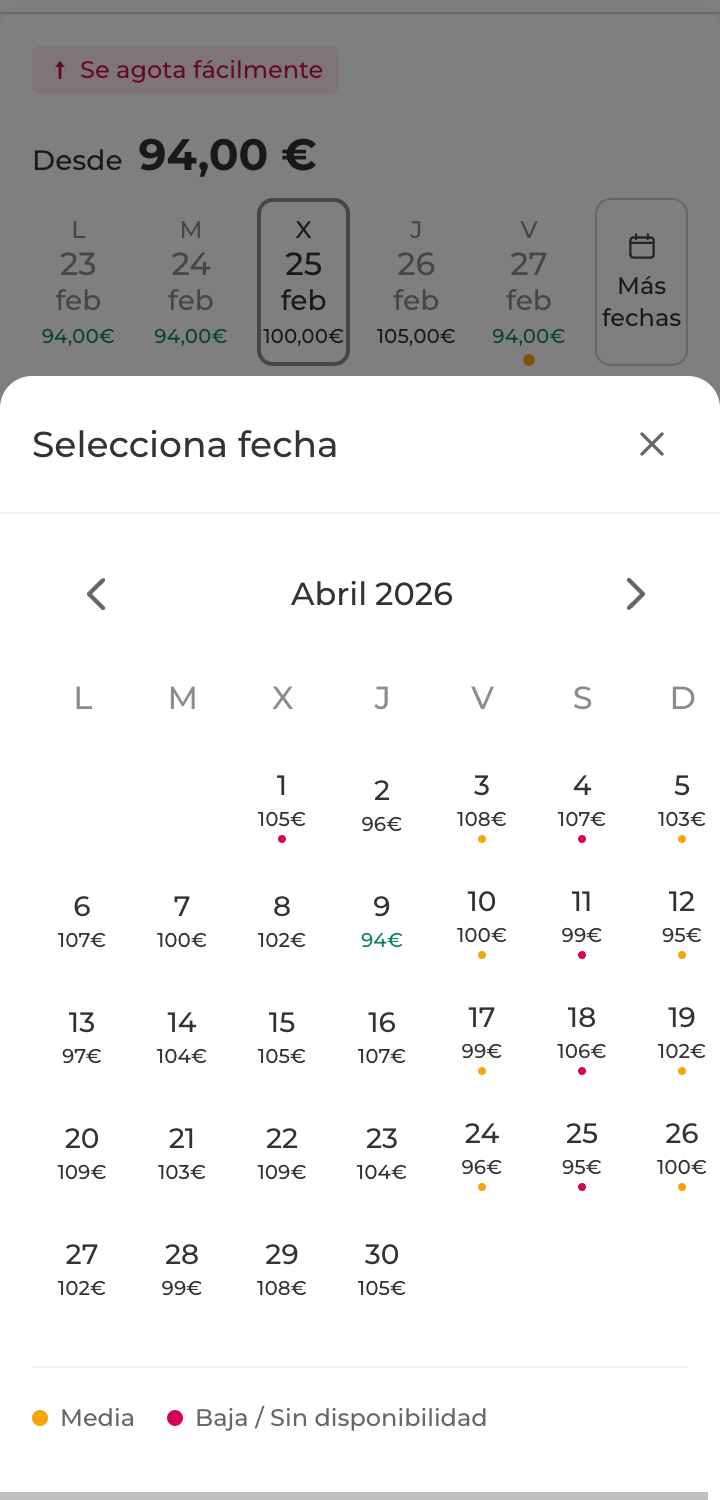The width and height of the screenshot is (720, 1500).
Task: Click the yellow Media legend dot
Action: pos(39,1417)
